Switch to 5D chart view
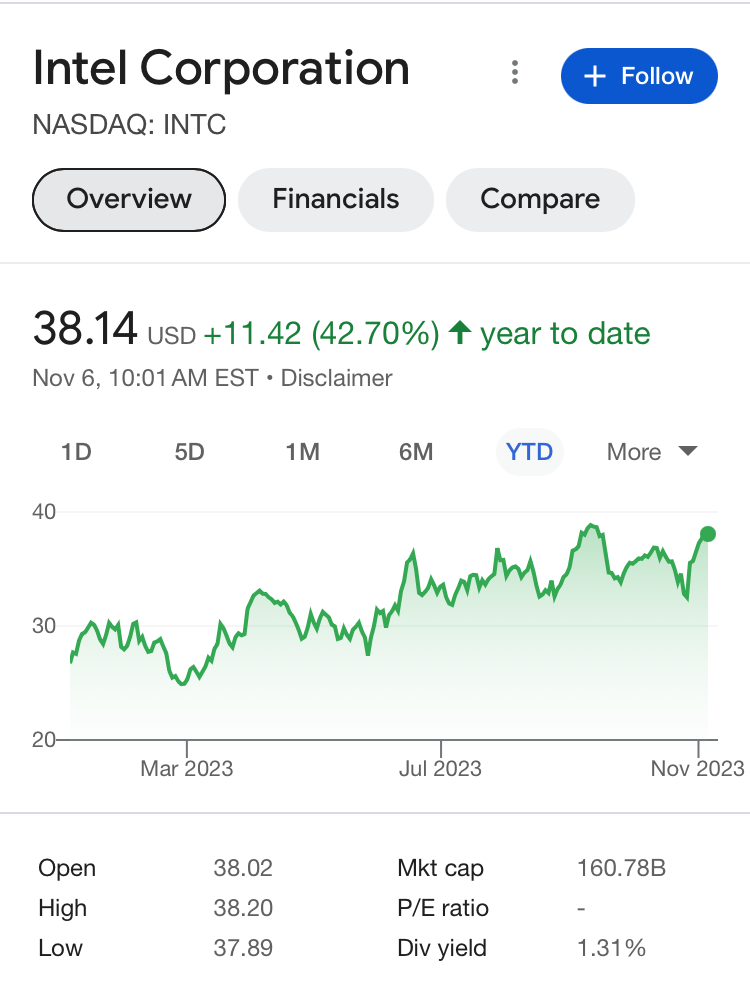The height and width of the screenshot is (987, 750). pyautogui.click(x=190, y=452)
